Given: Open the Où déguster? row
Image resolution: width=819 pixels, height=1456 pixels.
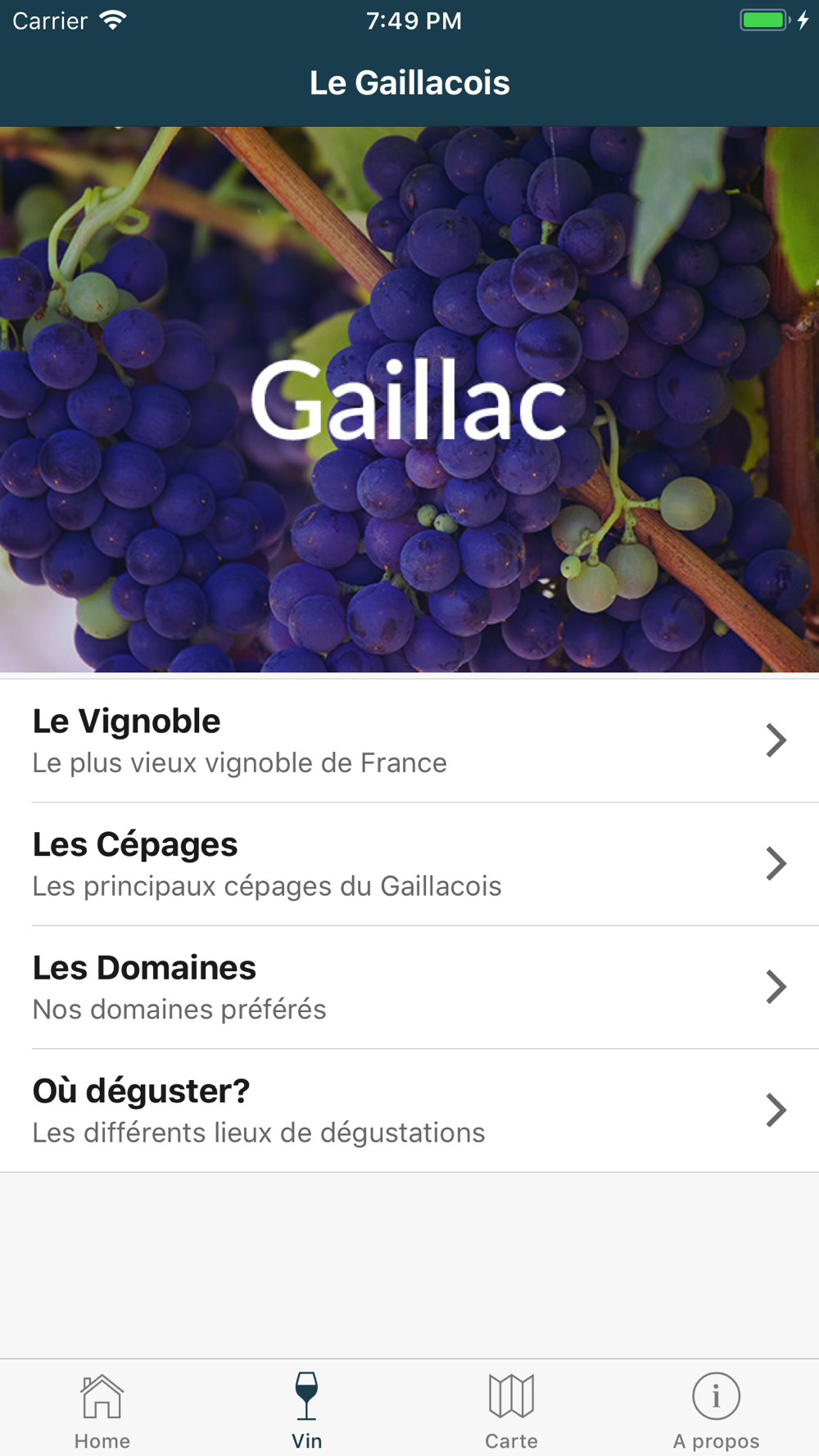Looking at the screenshot, I should point(409,1110).
